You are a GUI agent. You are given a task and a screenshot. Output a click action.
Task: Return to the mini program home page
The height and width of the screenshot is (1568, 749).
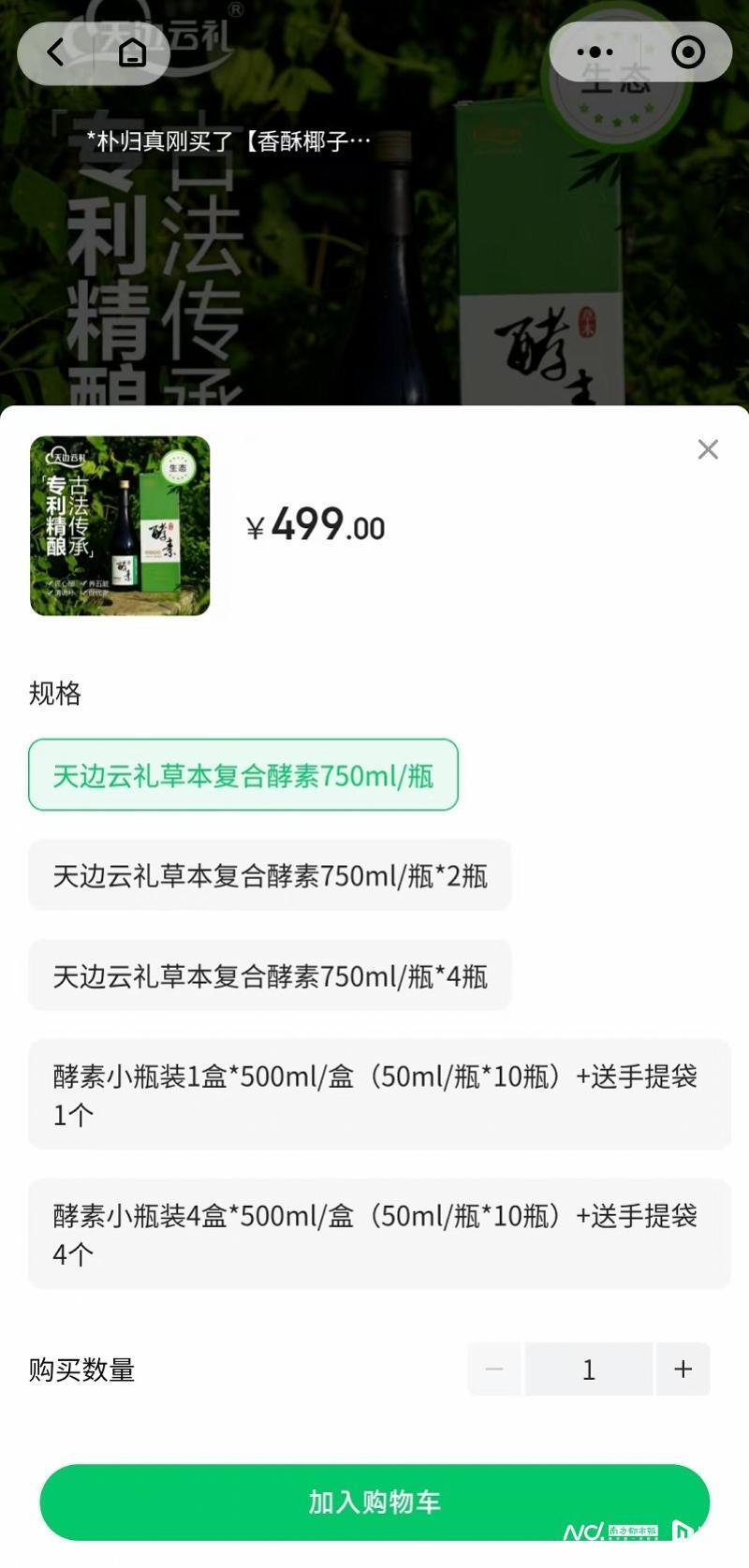pyautogui.click(x=132, y=52)
